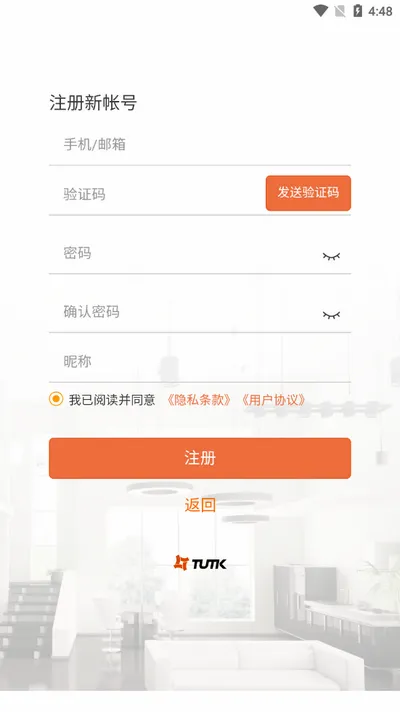400x712 pixels.
Task: Show password in the 密码 field
Action: pyautogui.click(x=331, y=257)
